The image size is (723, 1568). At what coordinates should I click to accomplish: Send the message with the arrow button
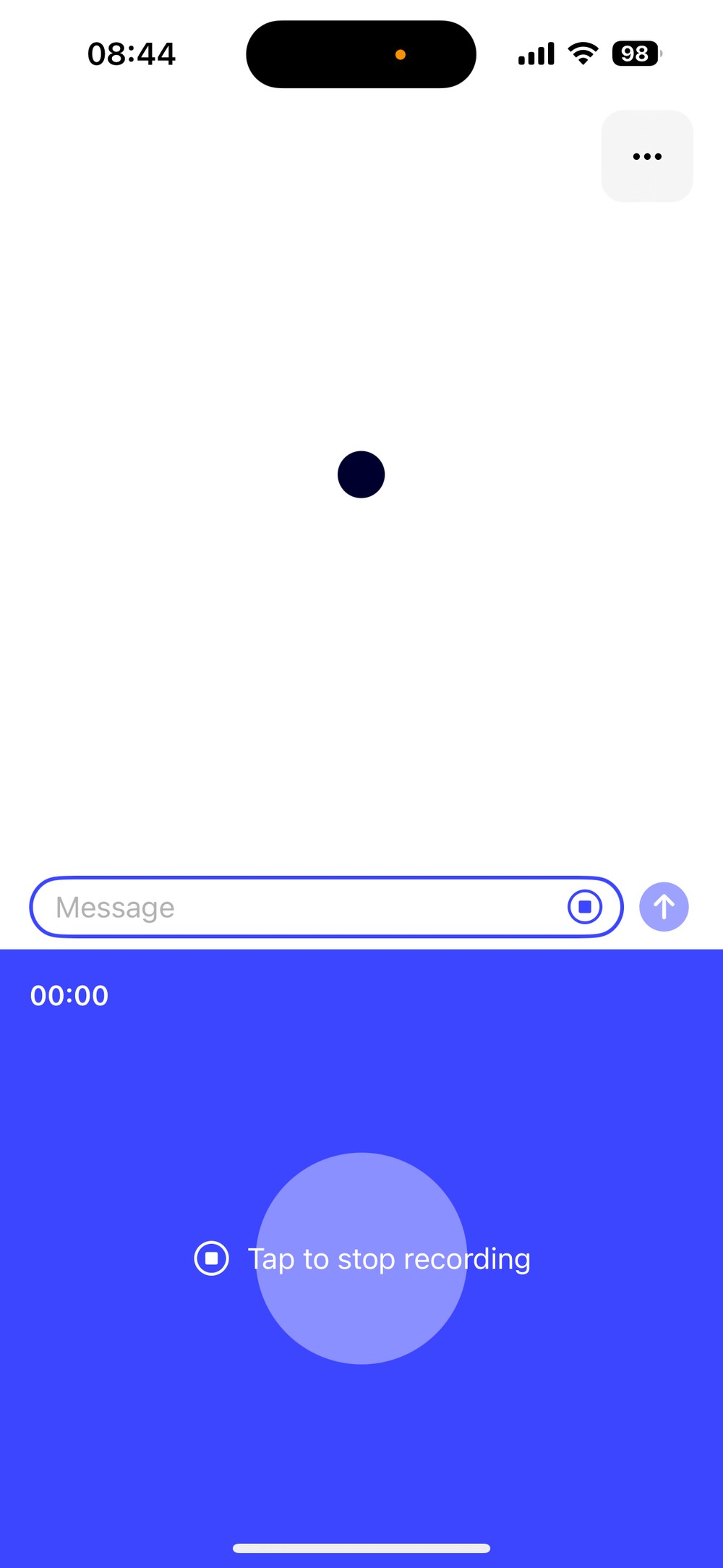(x=664, y=907)
